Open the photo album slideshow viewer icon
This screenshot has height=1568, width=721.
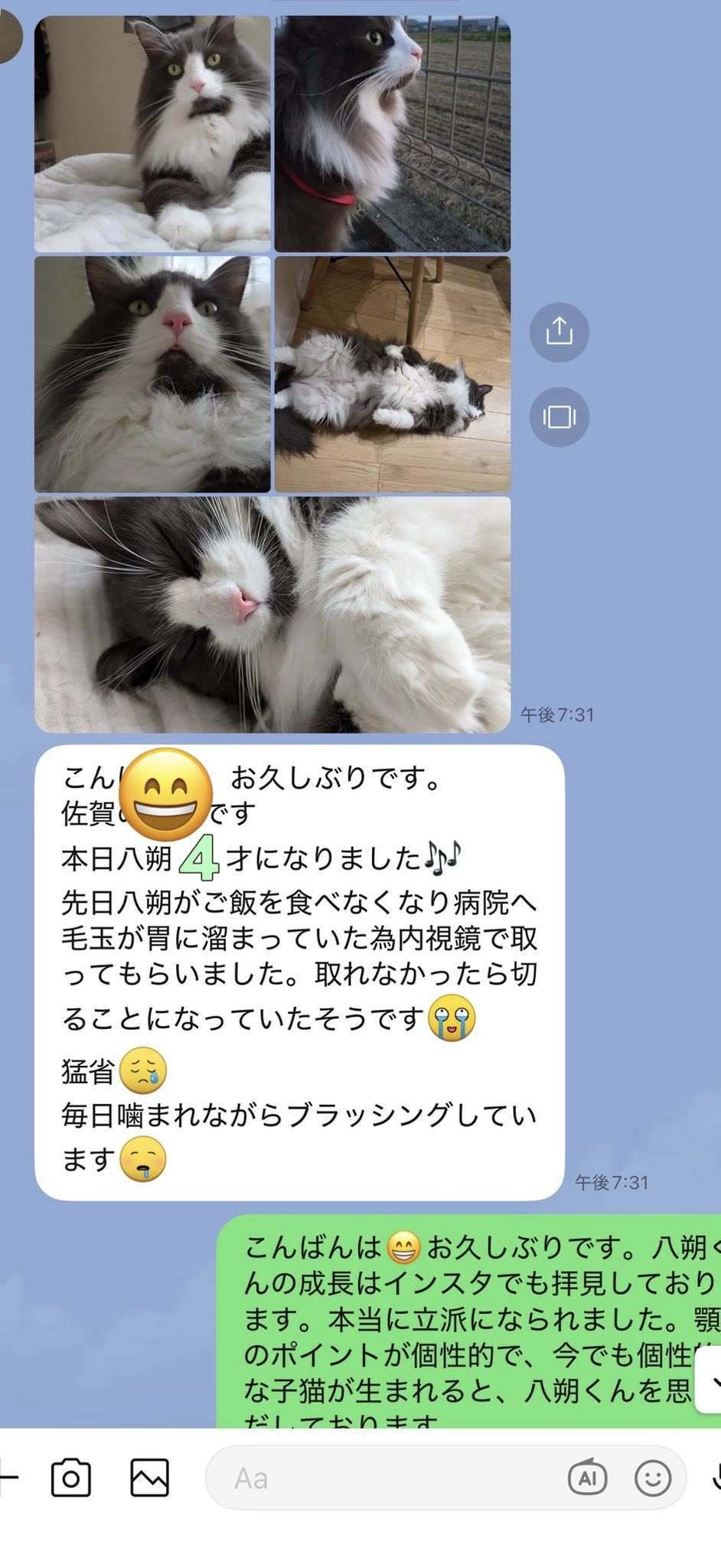(x=560, y=416)
